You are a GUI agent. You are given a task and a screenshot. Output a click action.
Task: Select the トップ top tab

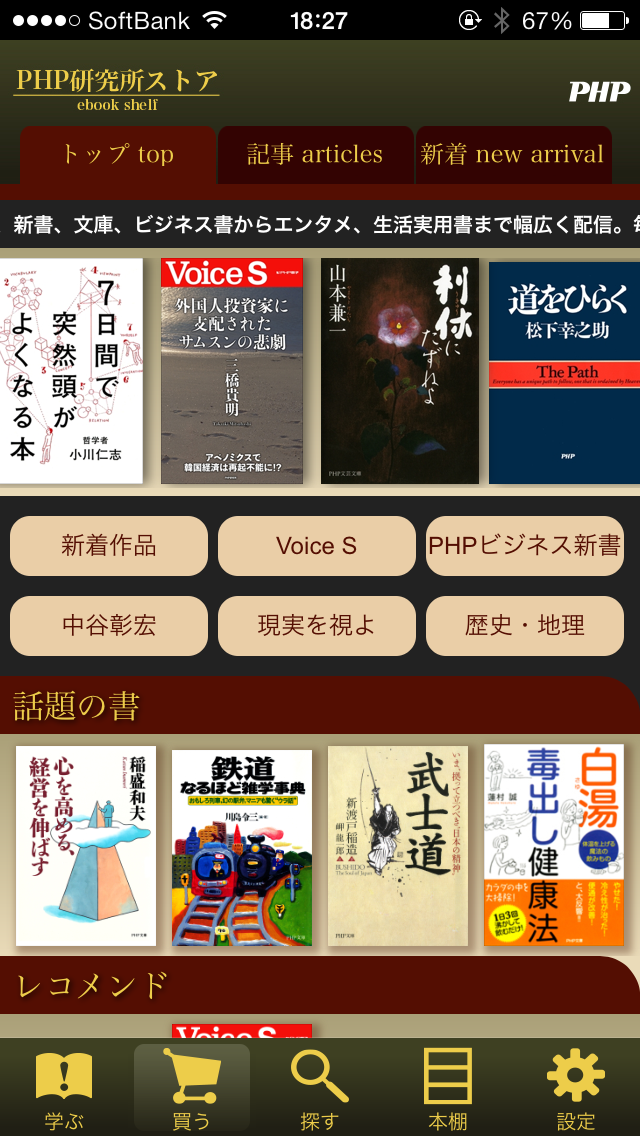[x=118, y=155]
